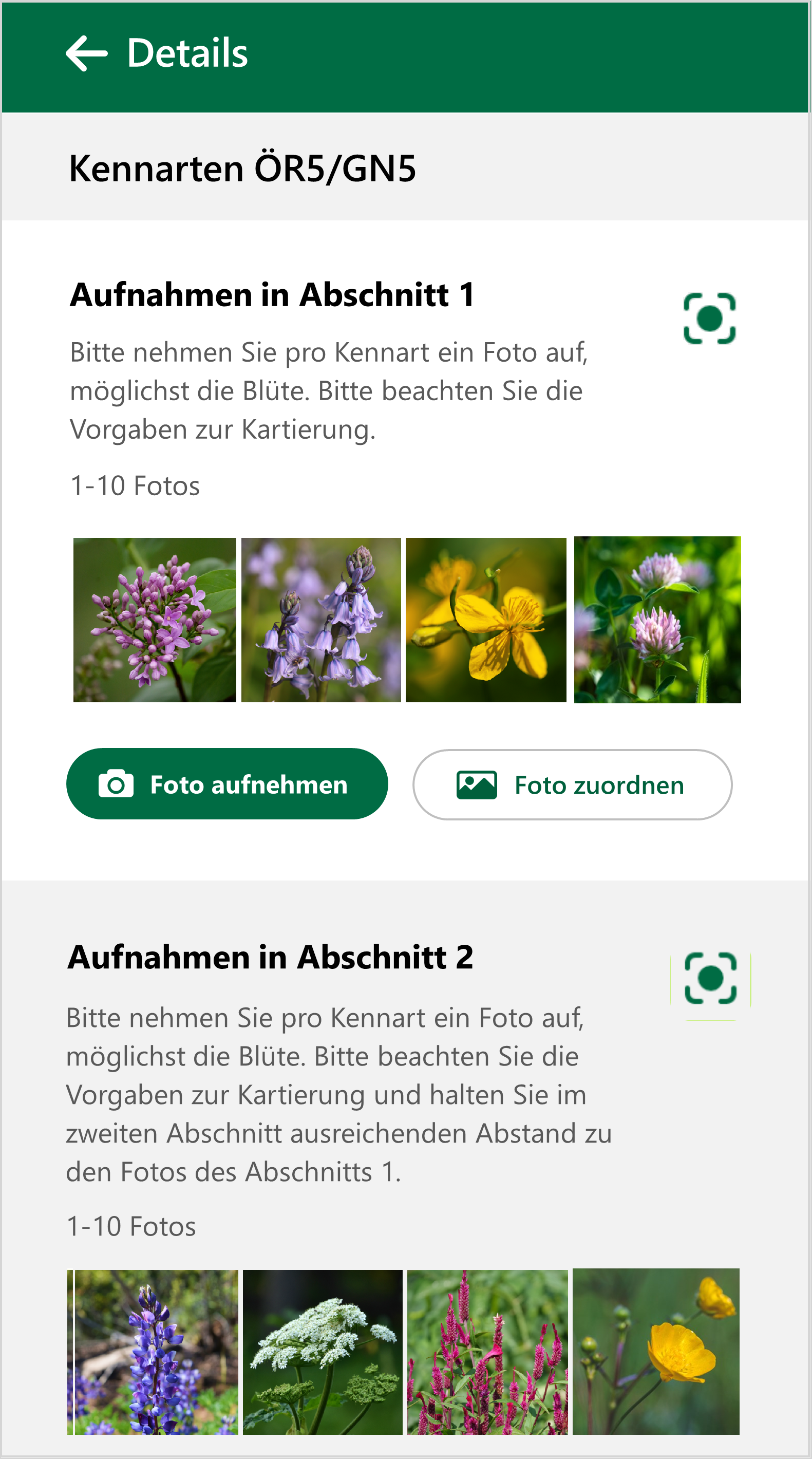Select the clover photo in Abschnitt 1

[657, 620]
